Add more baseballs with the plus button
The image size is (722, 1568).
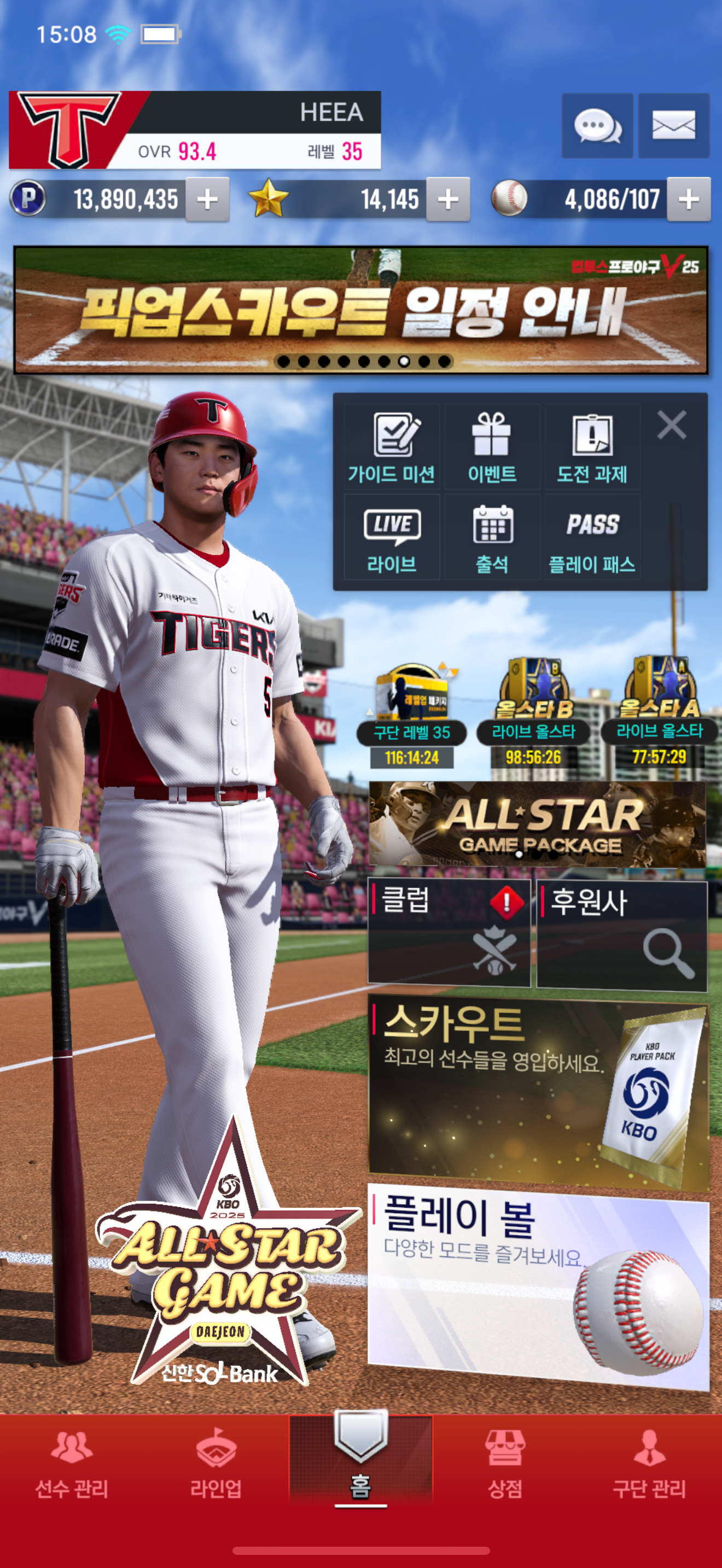pos(688,200)
